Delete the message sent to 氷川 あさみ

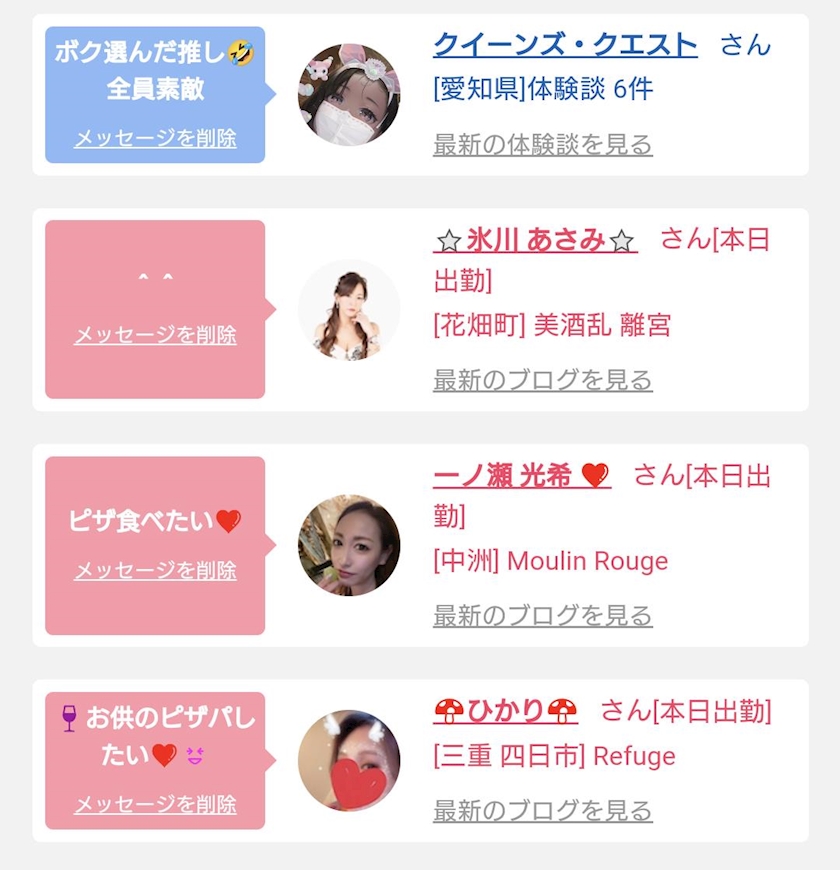click(x=155, y=335)
